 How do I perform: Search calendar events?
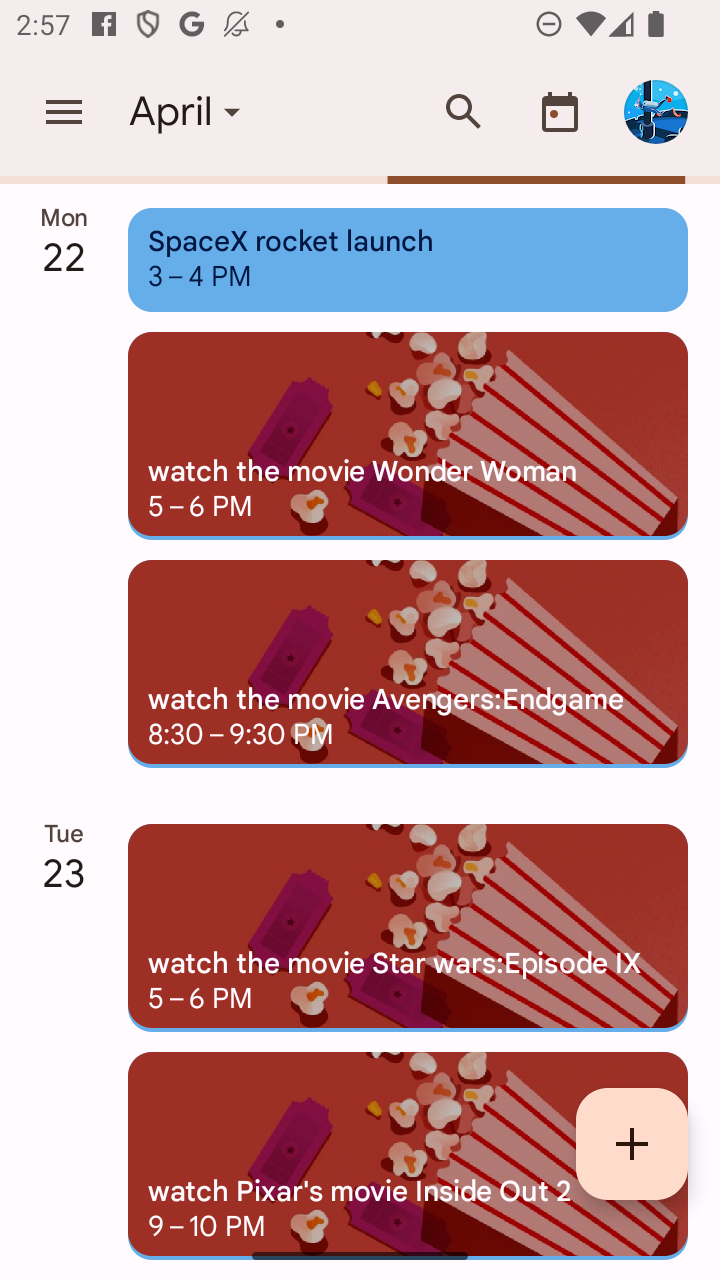(x=463, y=112)
